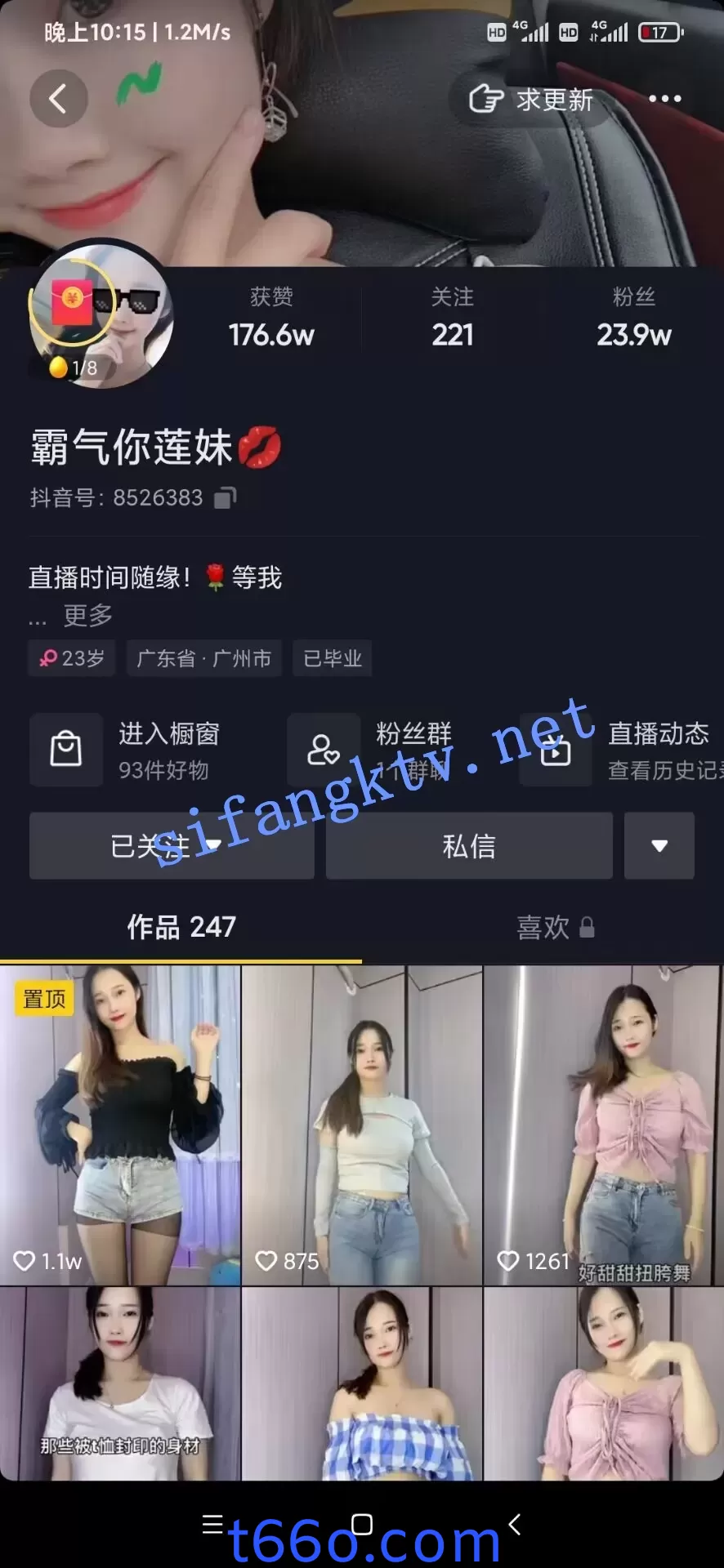Screen dimensions: 724x1568
Task: Switch to the 喜欢 tab
Action: pyautogui.click(x=542, y=927)
